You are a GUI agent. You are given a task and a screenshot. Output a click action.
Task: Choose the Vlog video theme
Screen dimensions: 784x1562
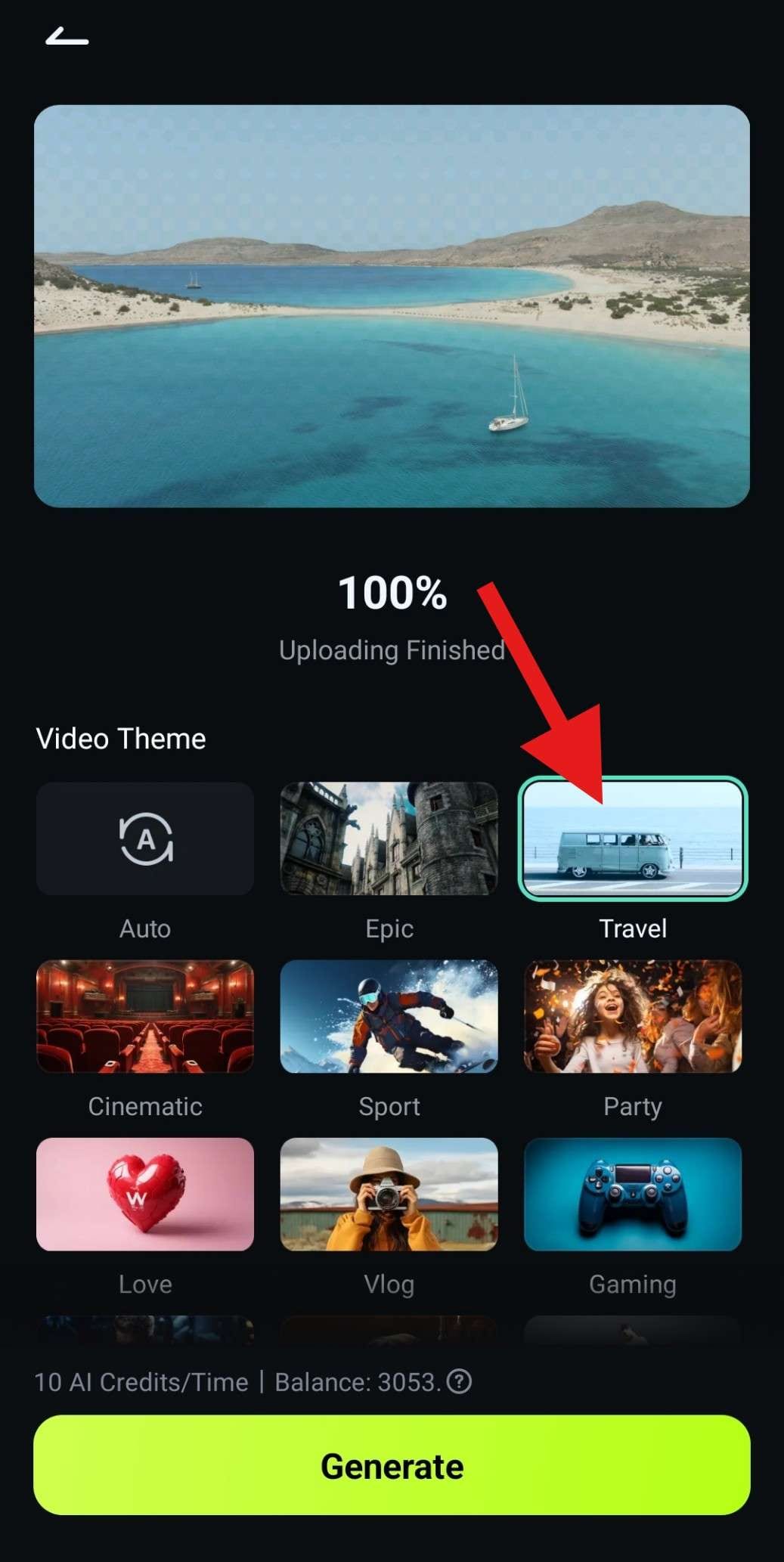point(389,1195)
